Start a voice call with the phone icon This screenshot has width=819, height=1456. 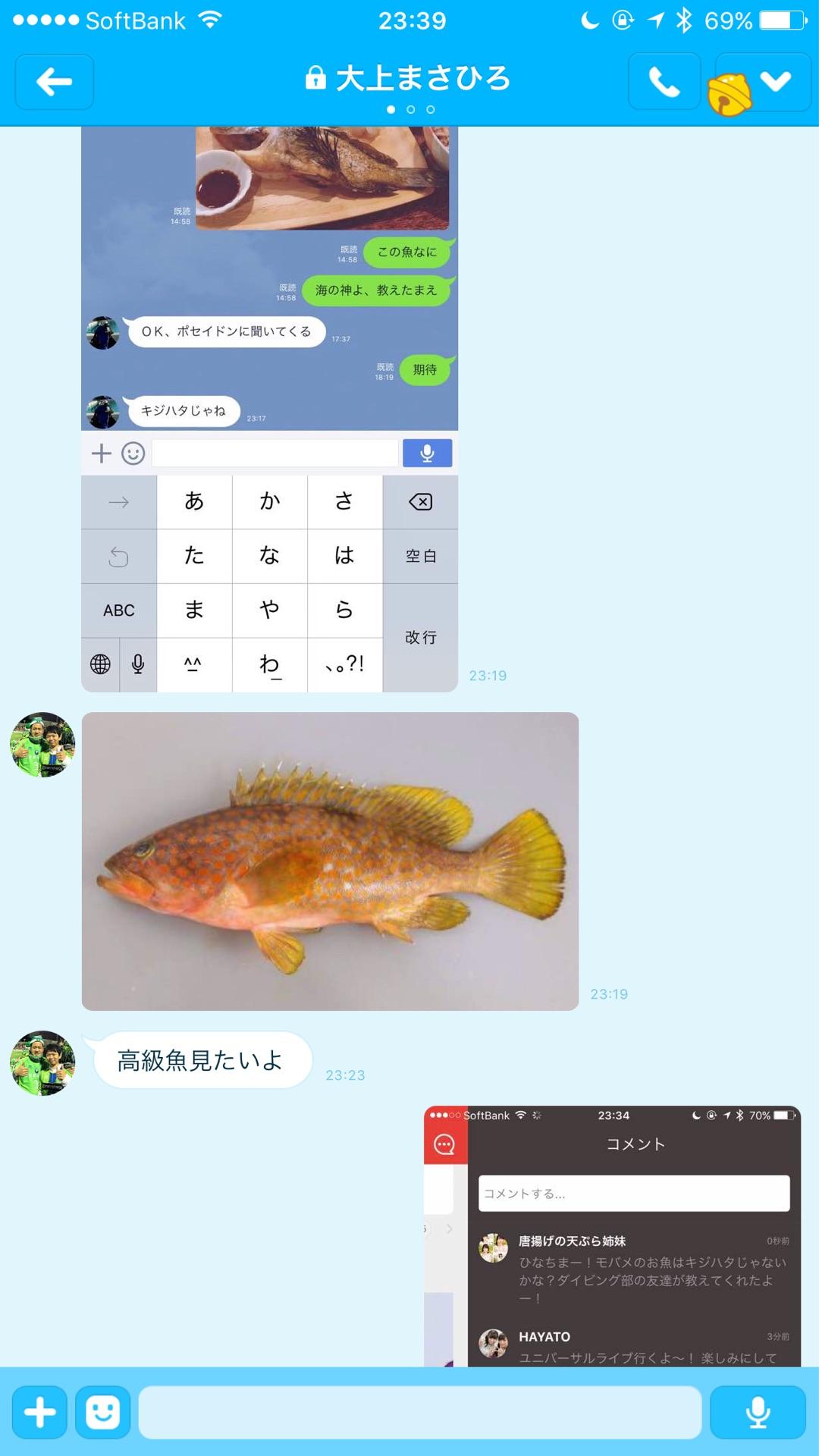[664, 81]
